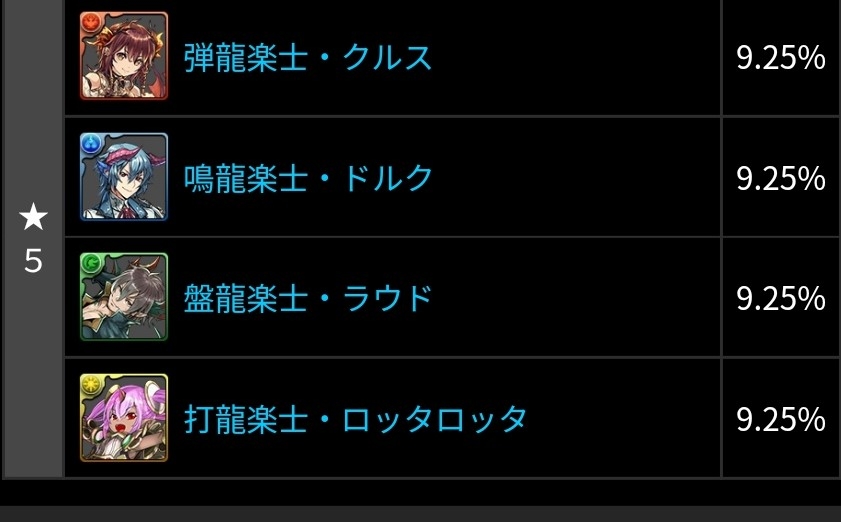The width and height of the screenshot is (841, 522).
Task: View the 盤龍楽士・ラウド monster link
Action: tap(308, 298)
